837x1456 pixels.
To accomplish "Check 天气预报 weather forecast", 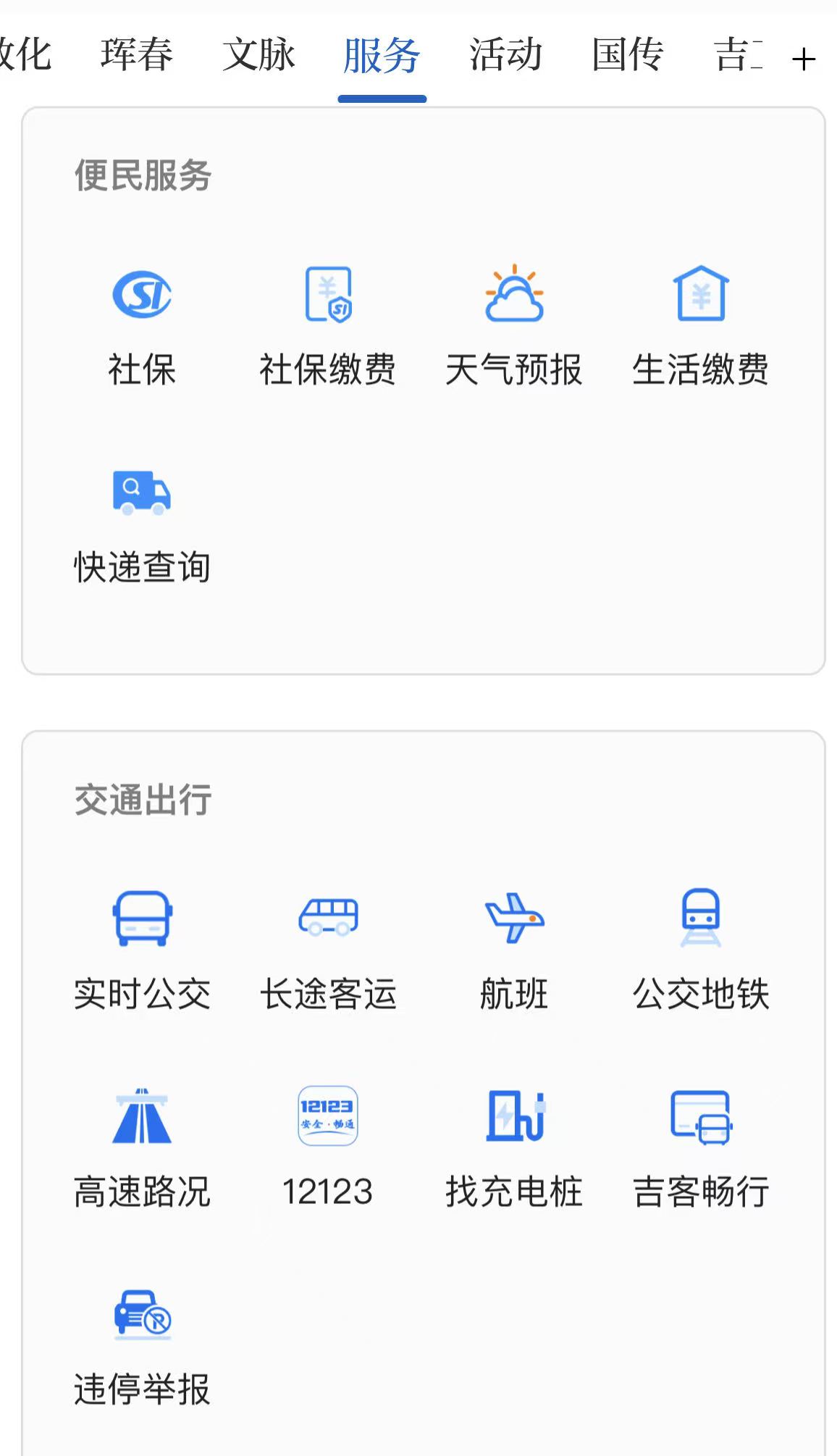I will [x=514, y=325].
